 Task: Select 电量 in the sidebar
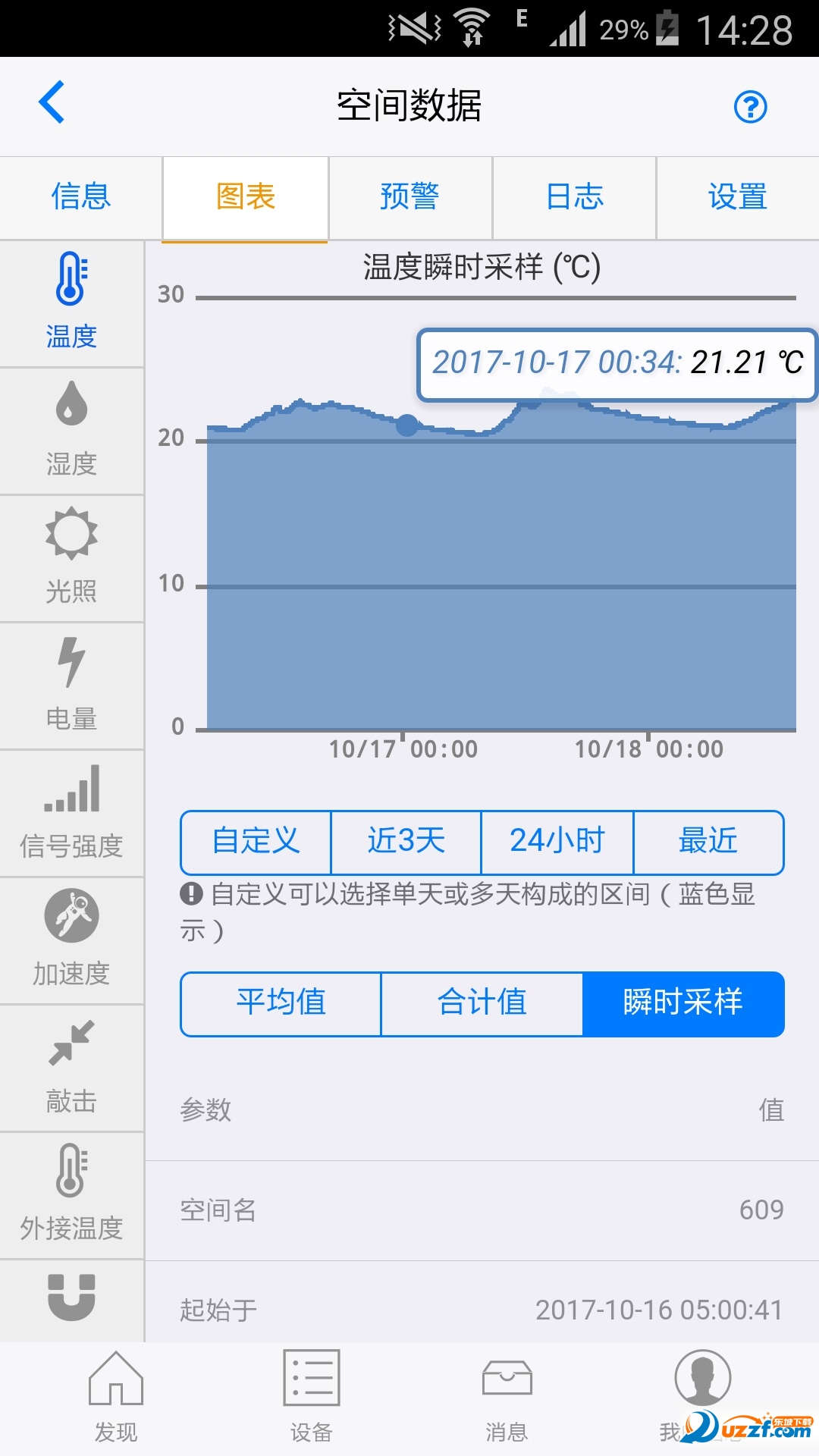(71, 686)
